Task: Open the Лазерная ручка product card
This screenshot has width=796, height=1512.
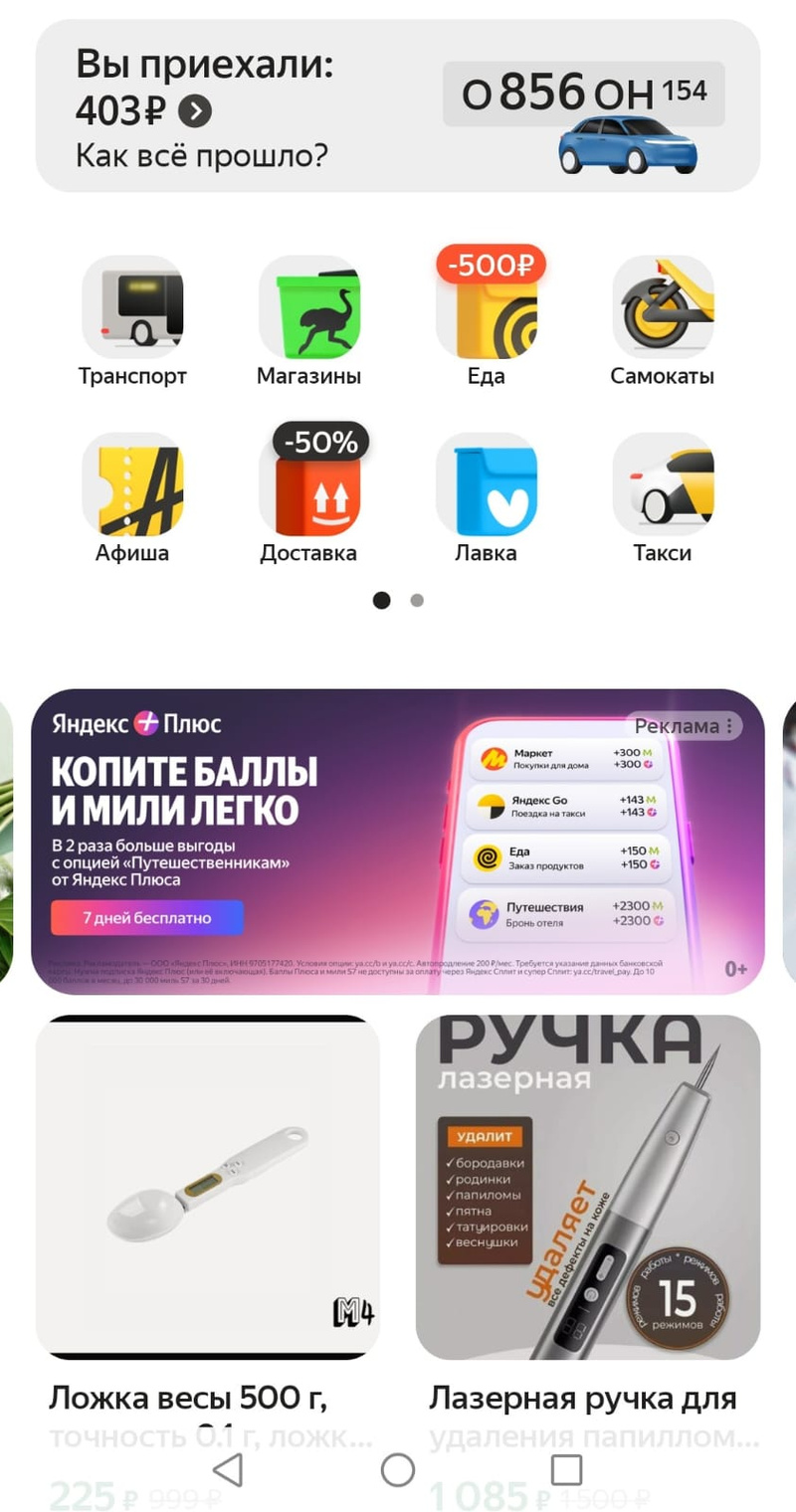Action: [x=587, y=1187]
